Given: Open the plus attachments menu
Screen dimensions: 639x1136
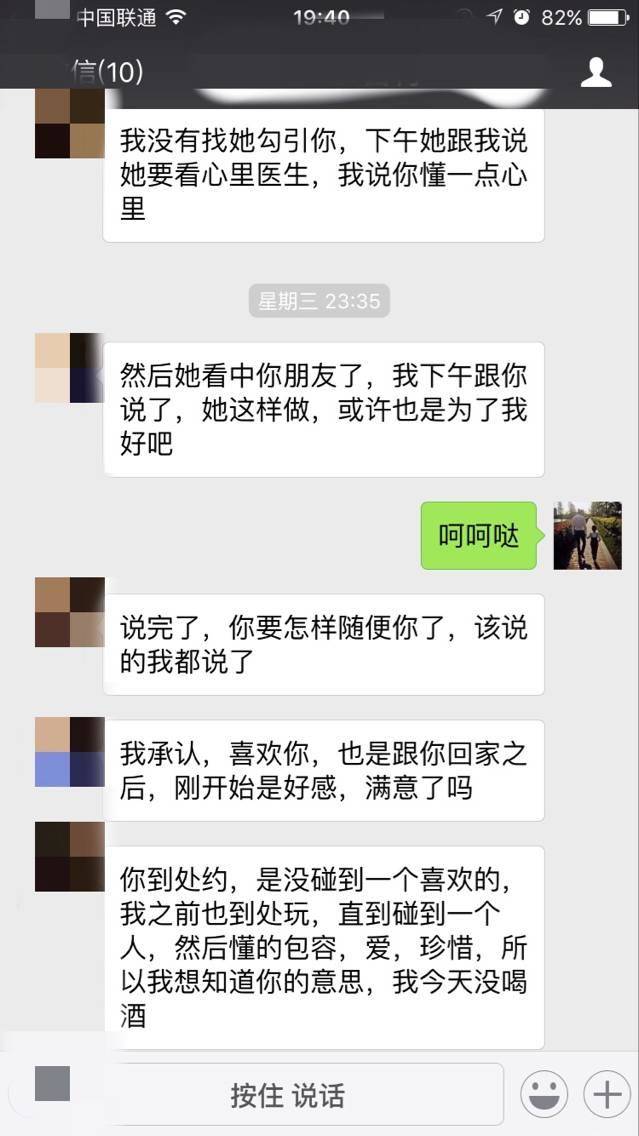Looking at the screenshot, I should click(607, 1095).
